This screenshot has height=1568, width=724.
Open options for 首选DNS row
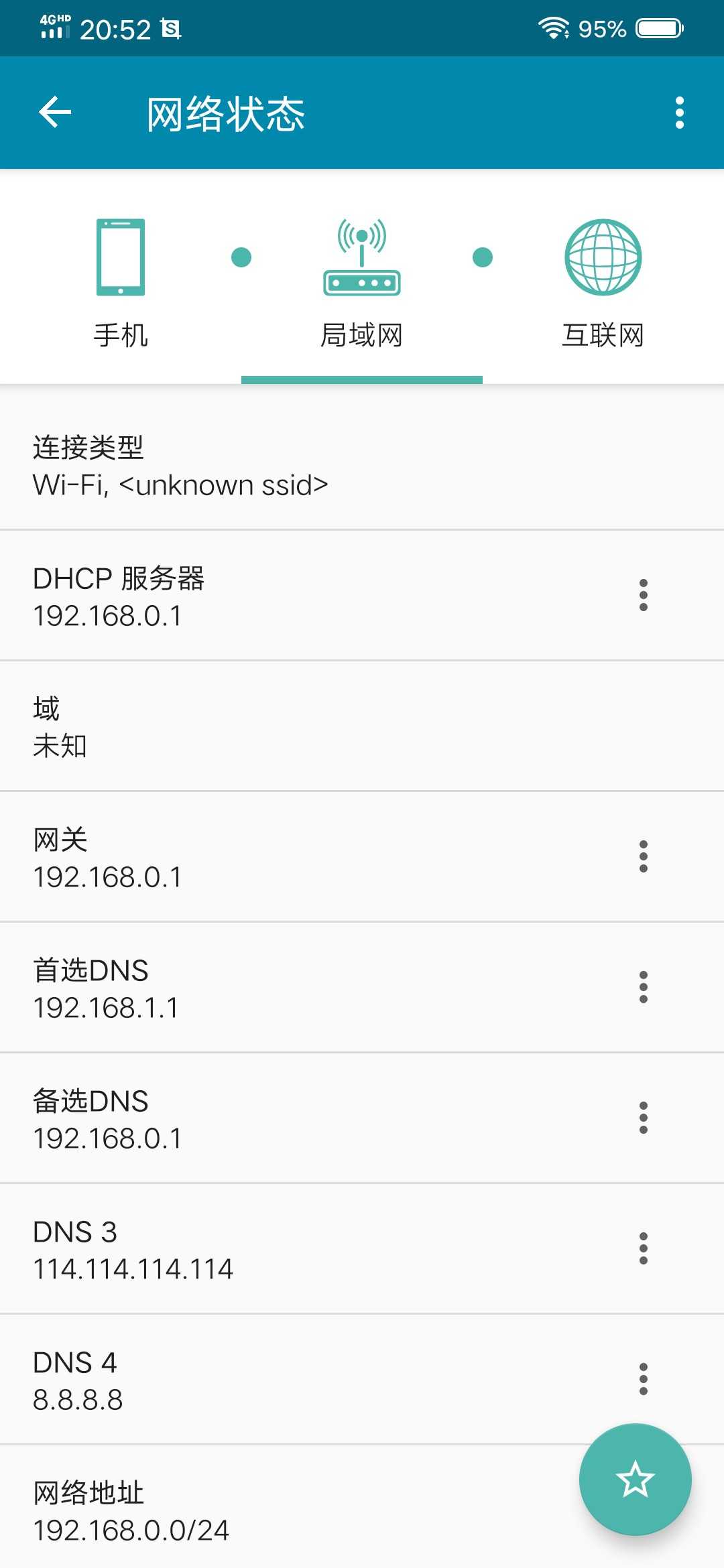[644, 987]
